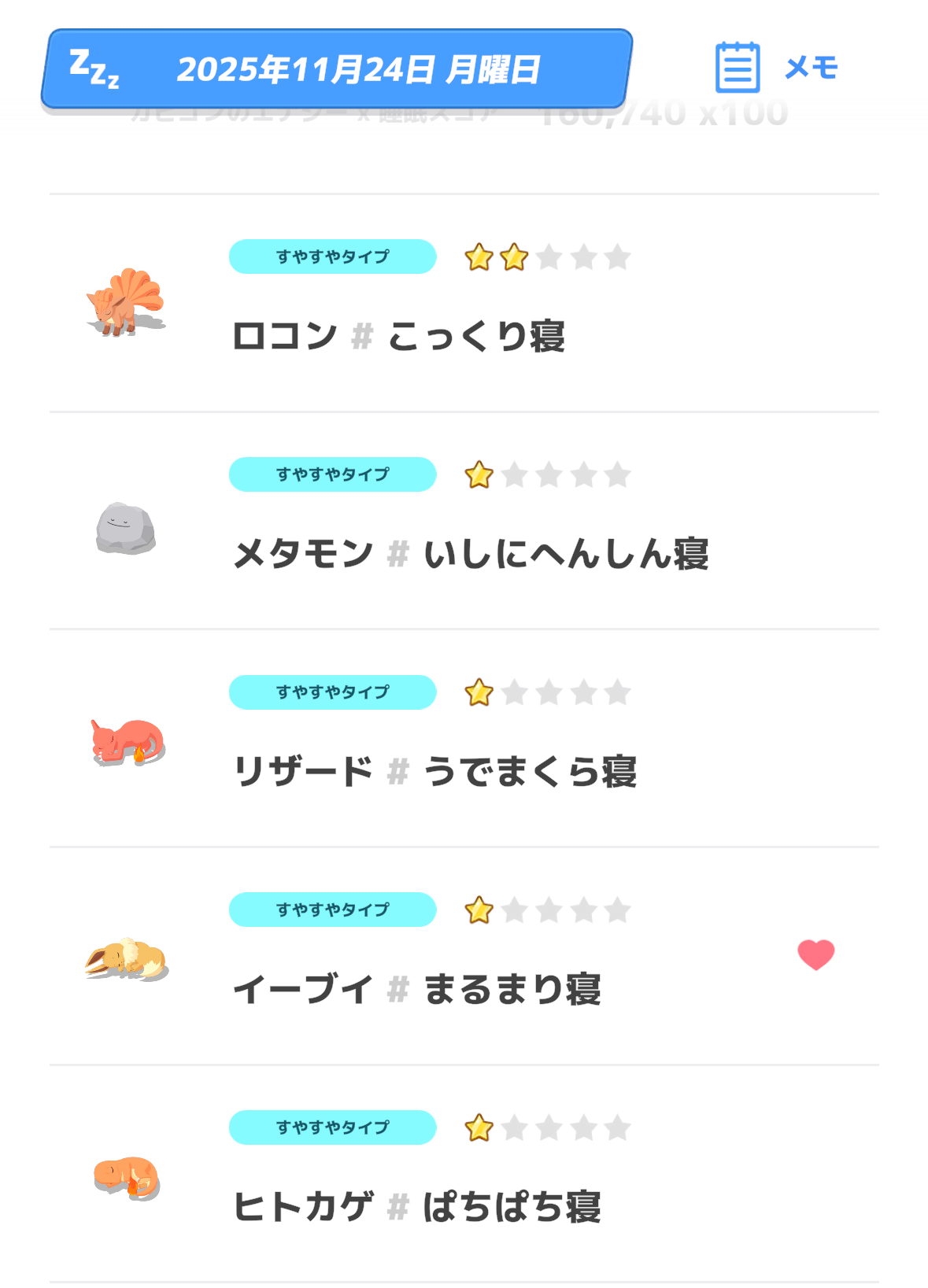Tap the heart on the イーブイ row
This screenshot has width=928, height=1288.
pos(815,954)
